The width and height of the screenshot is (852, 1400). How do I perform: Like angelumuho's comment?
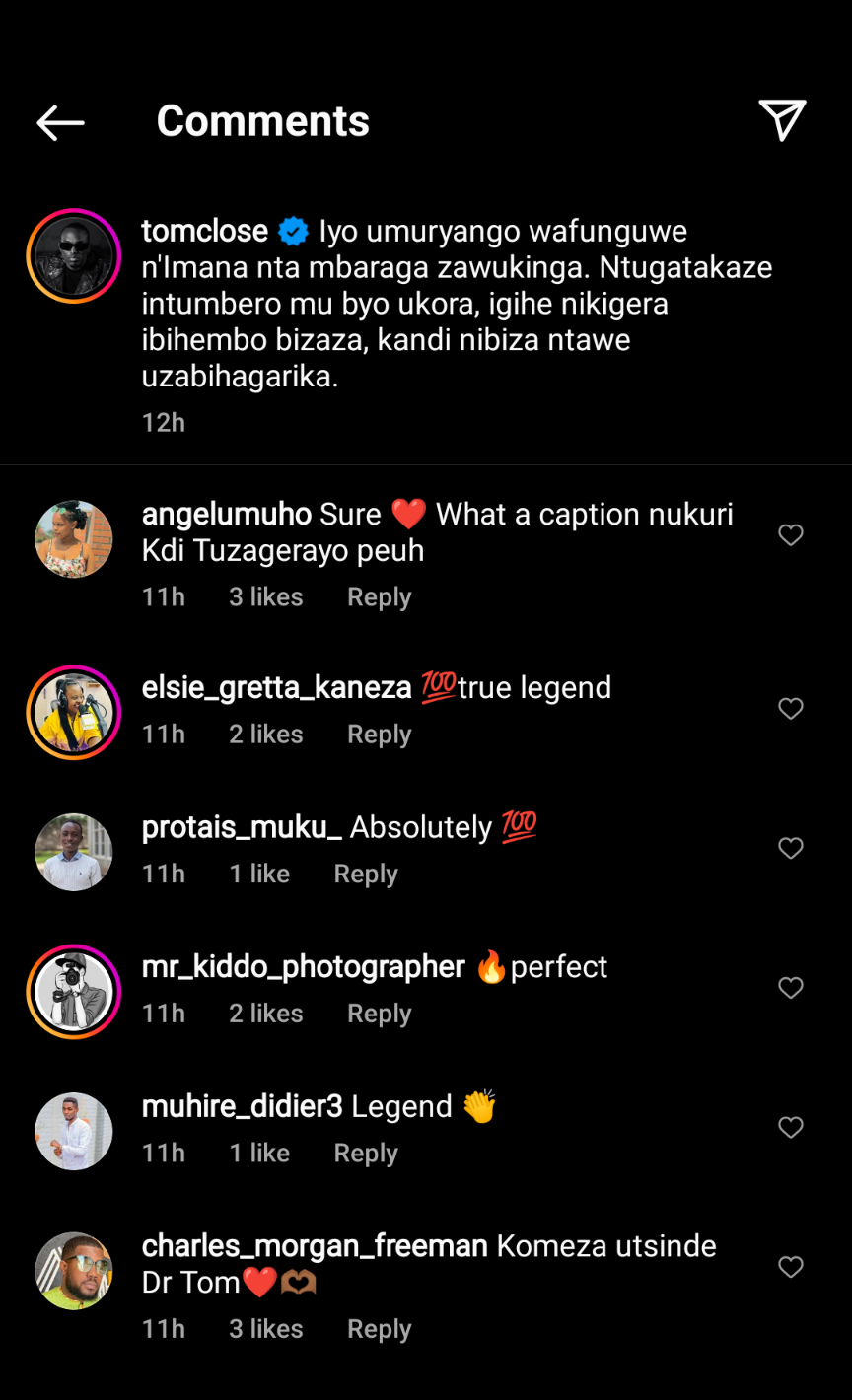tap(791, 534)
